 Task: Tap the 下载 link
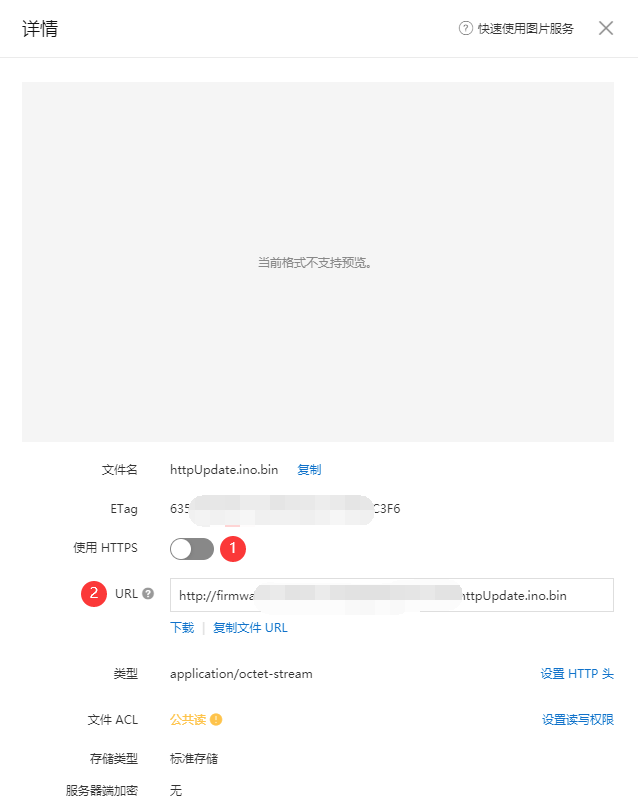click(182, 628)
